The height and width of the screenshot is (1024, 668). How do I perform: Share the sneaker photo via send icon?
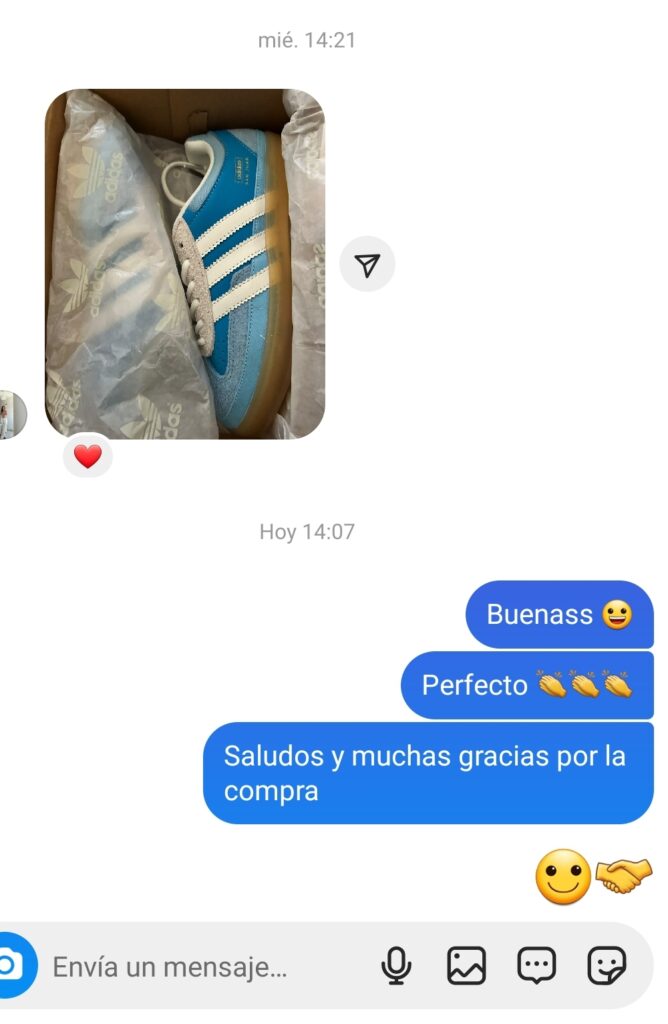[x=368, y=264]
